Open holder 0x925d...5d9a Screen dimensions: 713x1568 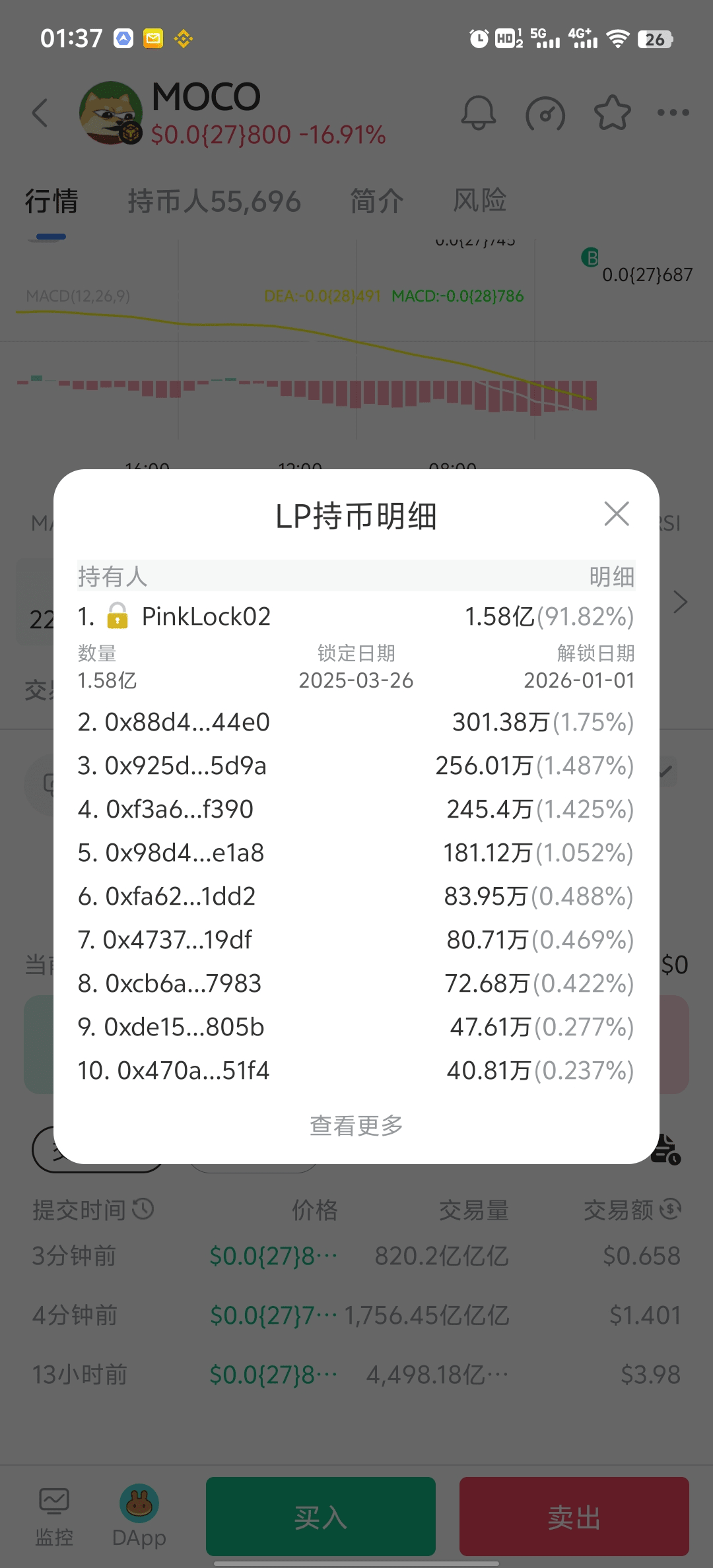172,766
